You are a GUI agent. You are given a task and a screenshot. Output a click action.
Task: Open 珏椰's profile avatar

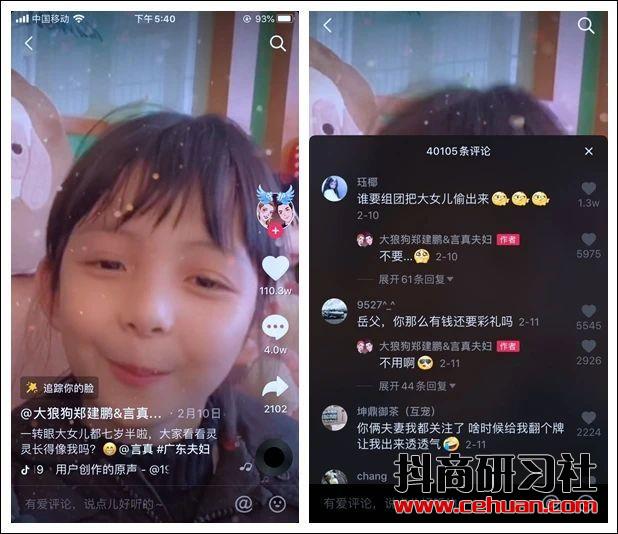pyautogui.click(x=335, y=188)
